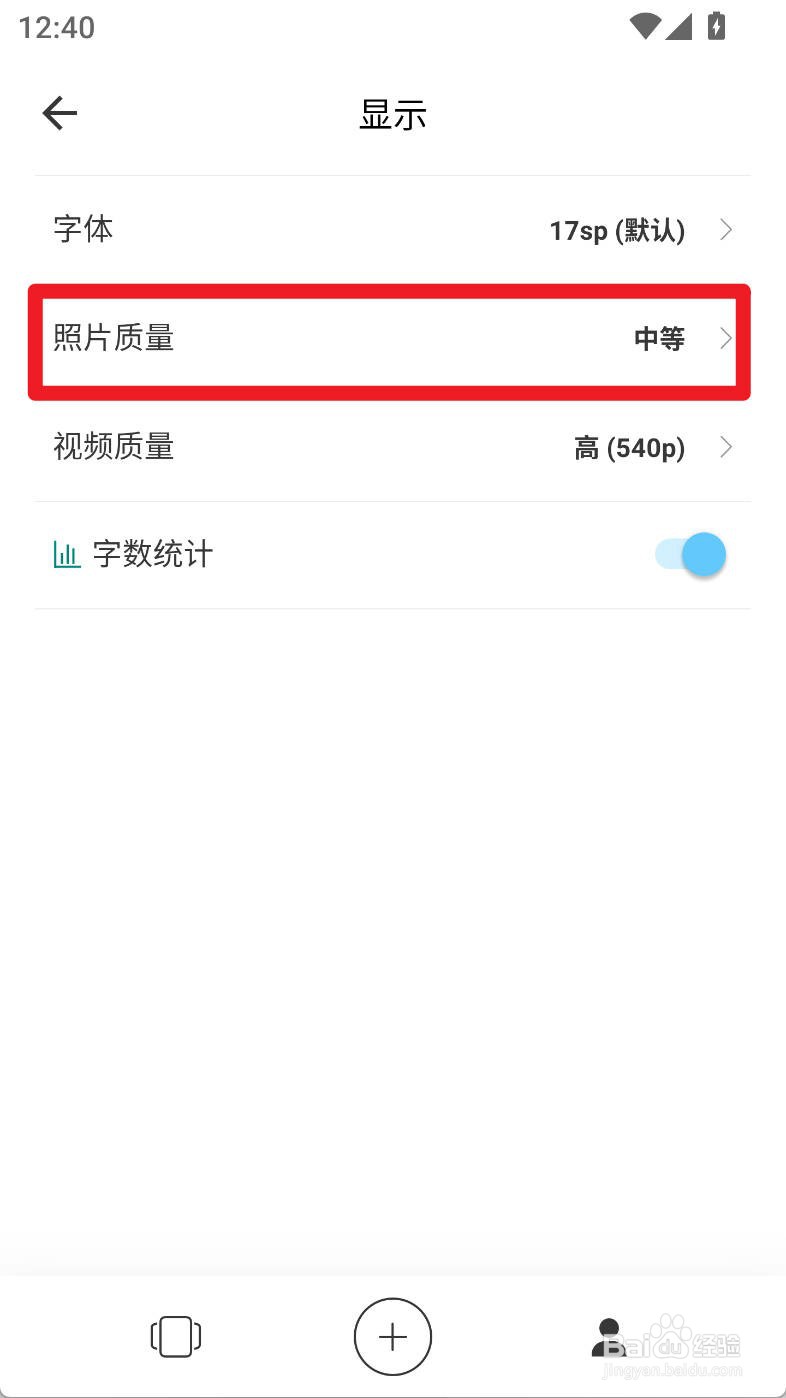Viewport: 786px width, 1398px height.
Task: Expand the 视频质量 chevron
Action: click(726, 447)
